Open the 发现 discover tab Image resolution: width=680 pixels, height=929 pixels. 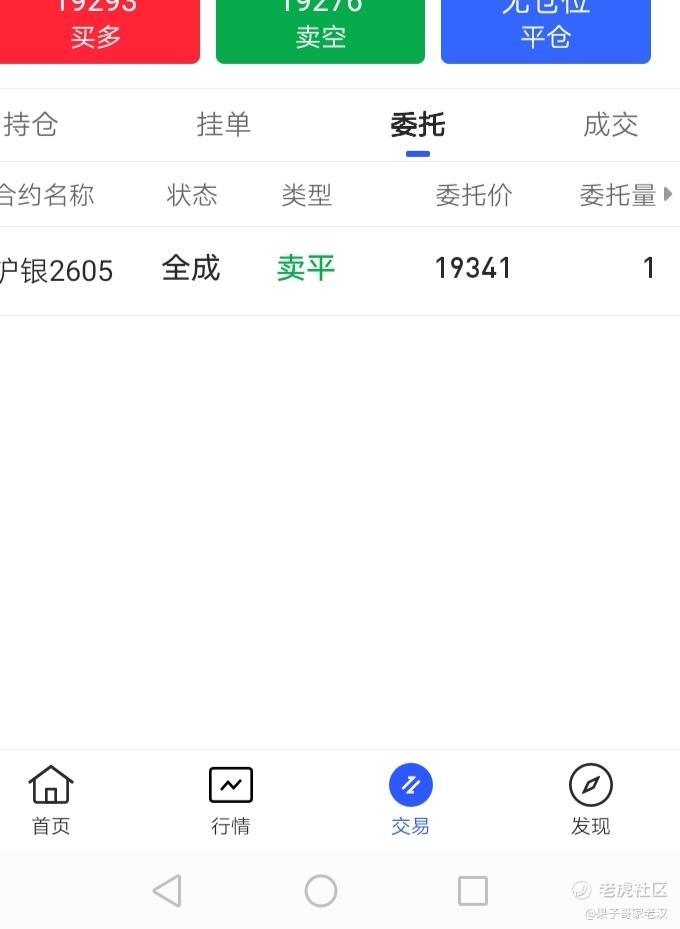point(591,800)
